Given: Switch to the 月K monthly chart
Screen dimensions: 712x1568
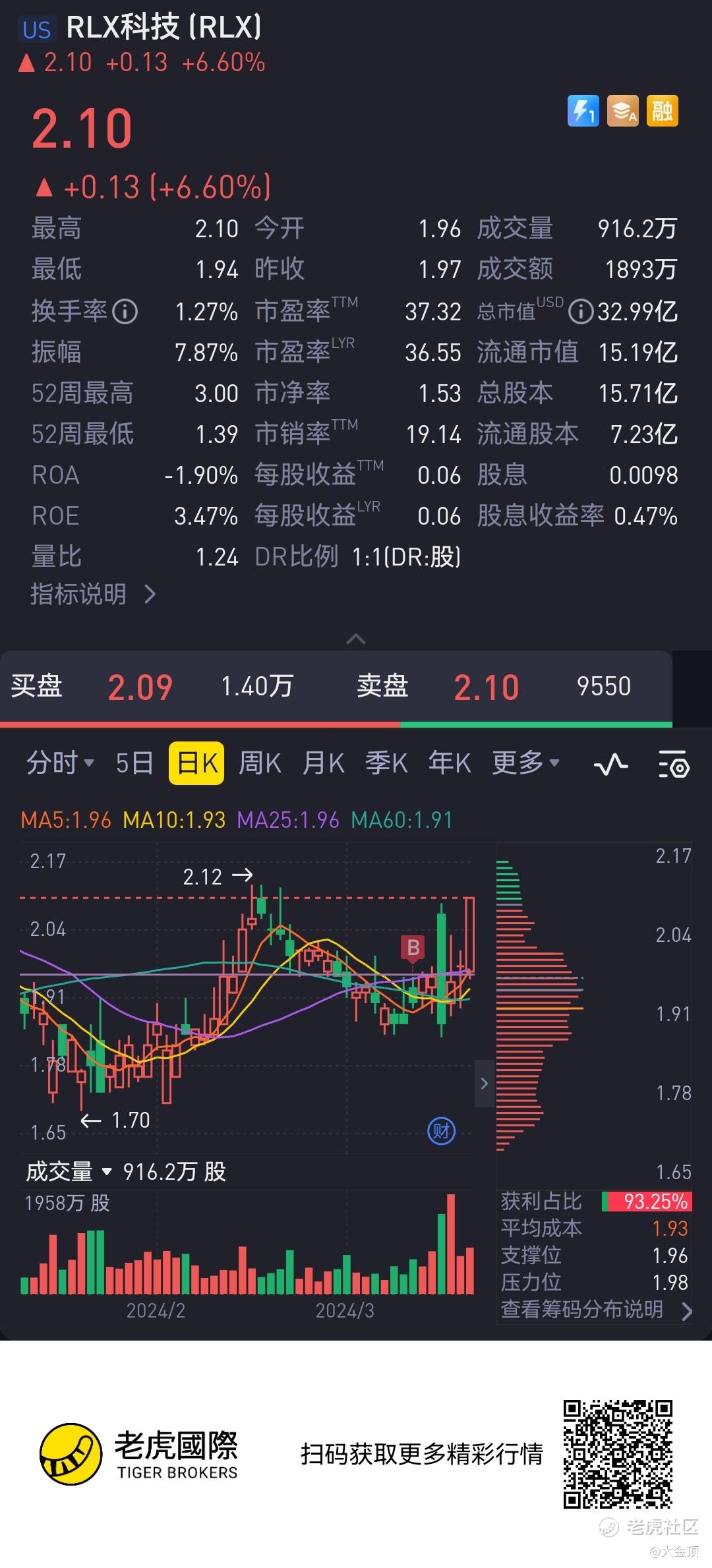Looking at the screenshot, I should point(323,763).
